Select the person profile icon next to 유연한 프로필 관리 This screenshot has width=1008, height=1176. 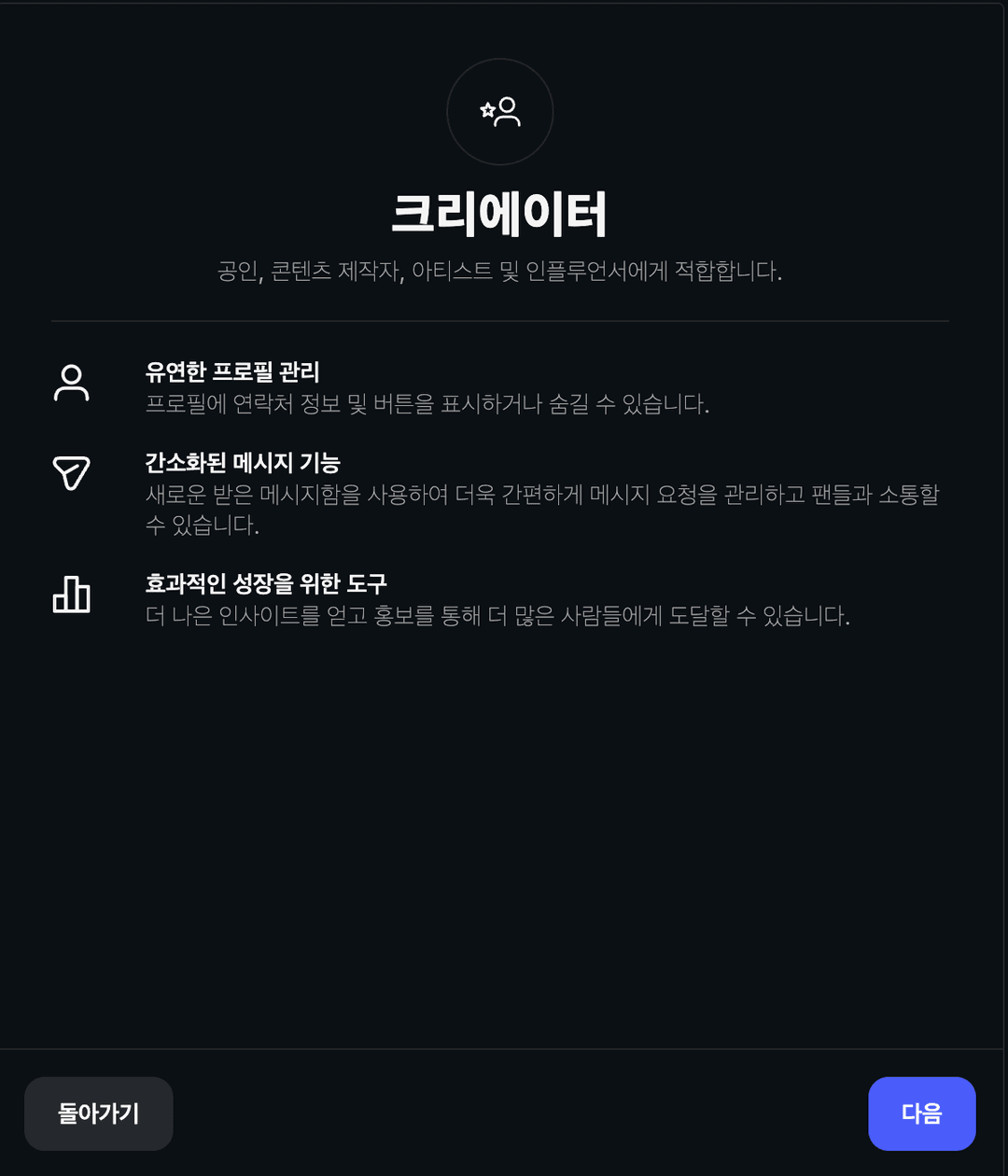point(71,382)
